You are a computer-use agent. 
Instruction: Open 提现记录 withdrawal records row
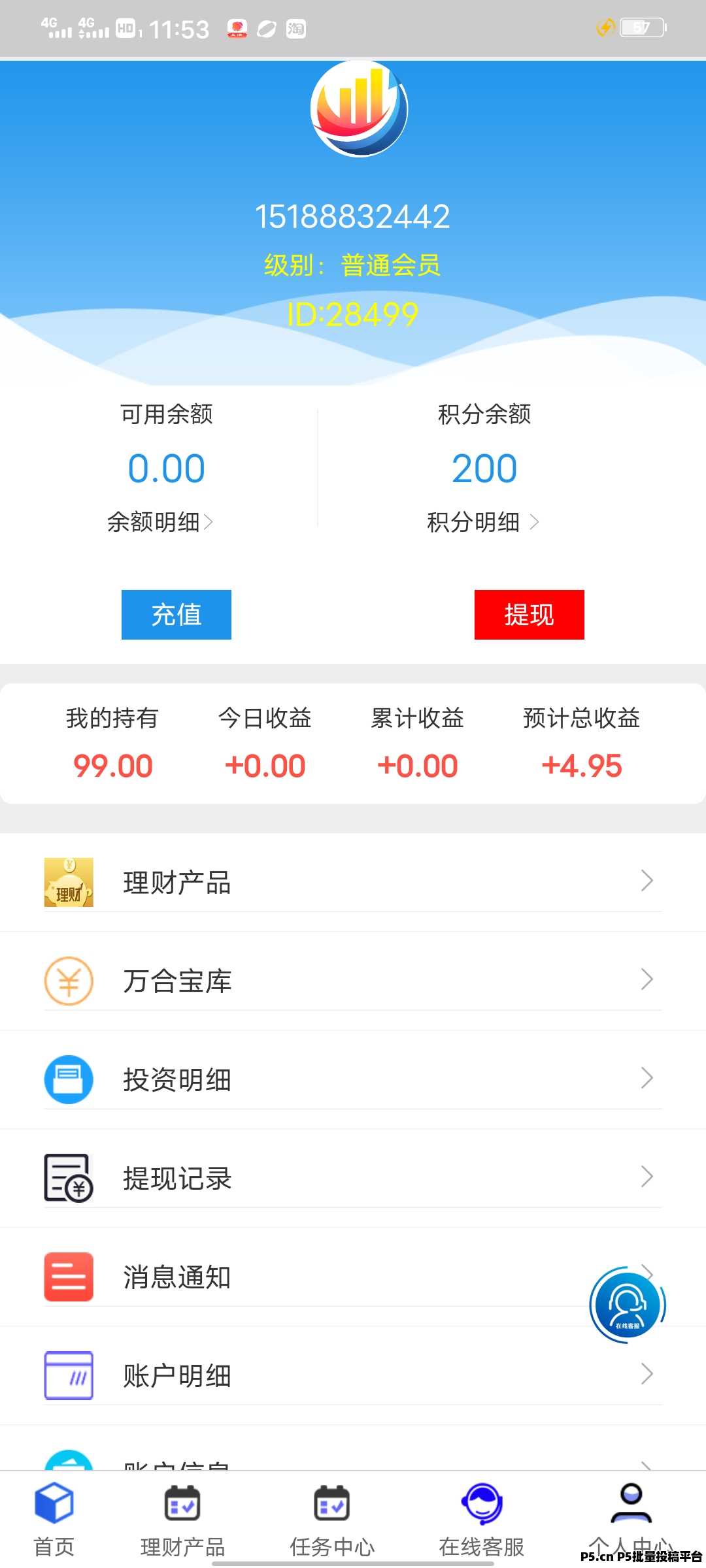pos(353,1178)
